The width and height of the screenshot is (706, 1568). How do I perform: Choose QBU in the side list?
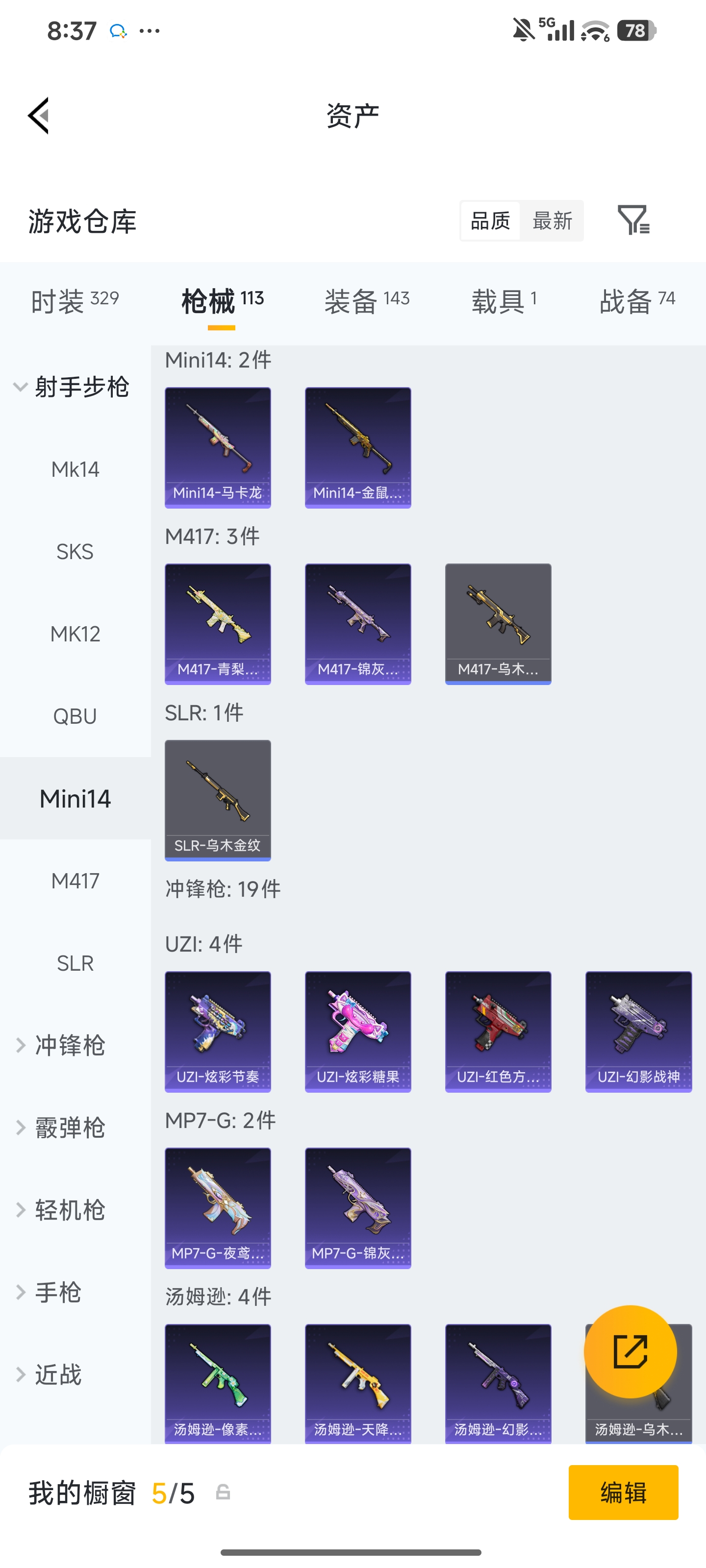pos(75,716)
